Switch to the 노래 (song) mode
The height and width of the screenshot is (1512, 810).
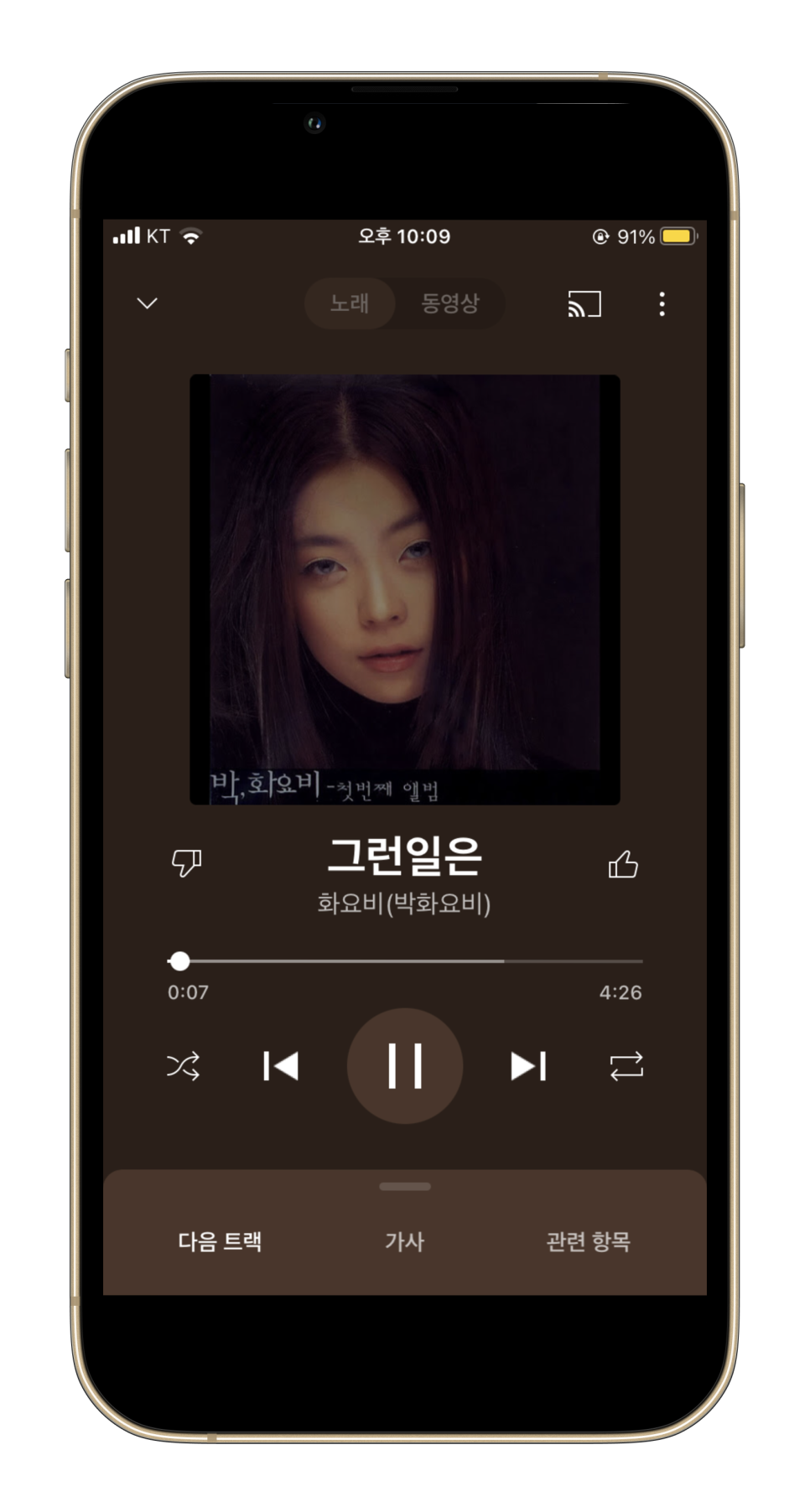350,303
